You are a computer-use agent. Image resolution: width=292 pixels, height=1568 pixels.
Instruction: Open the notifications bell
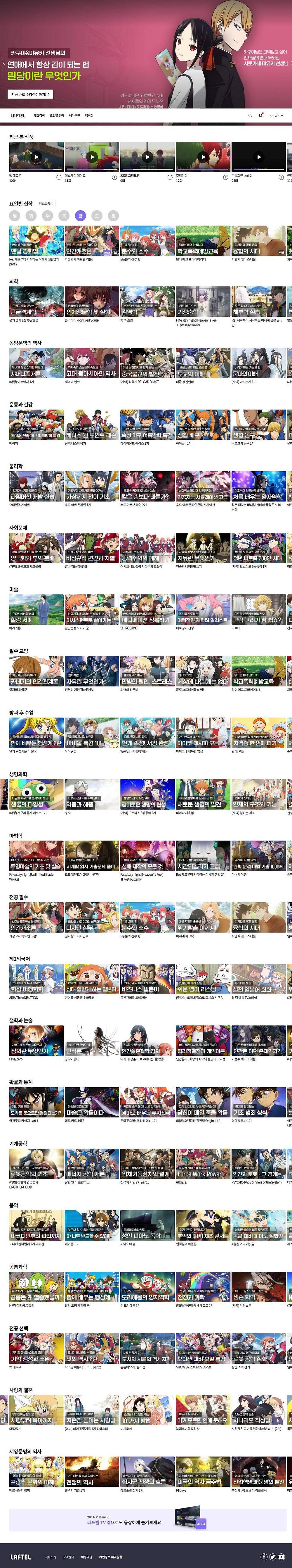[261, 115]
